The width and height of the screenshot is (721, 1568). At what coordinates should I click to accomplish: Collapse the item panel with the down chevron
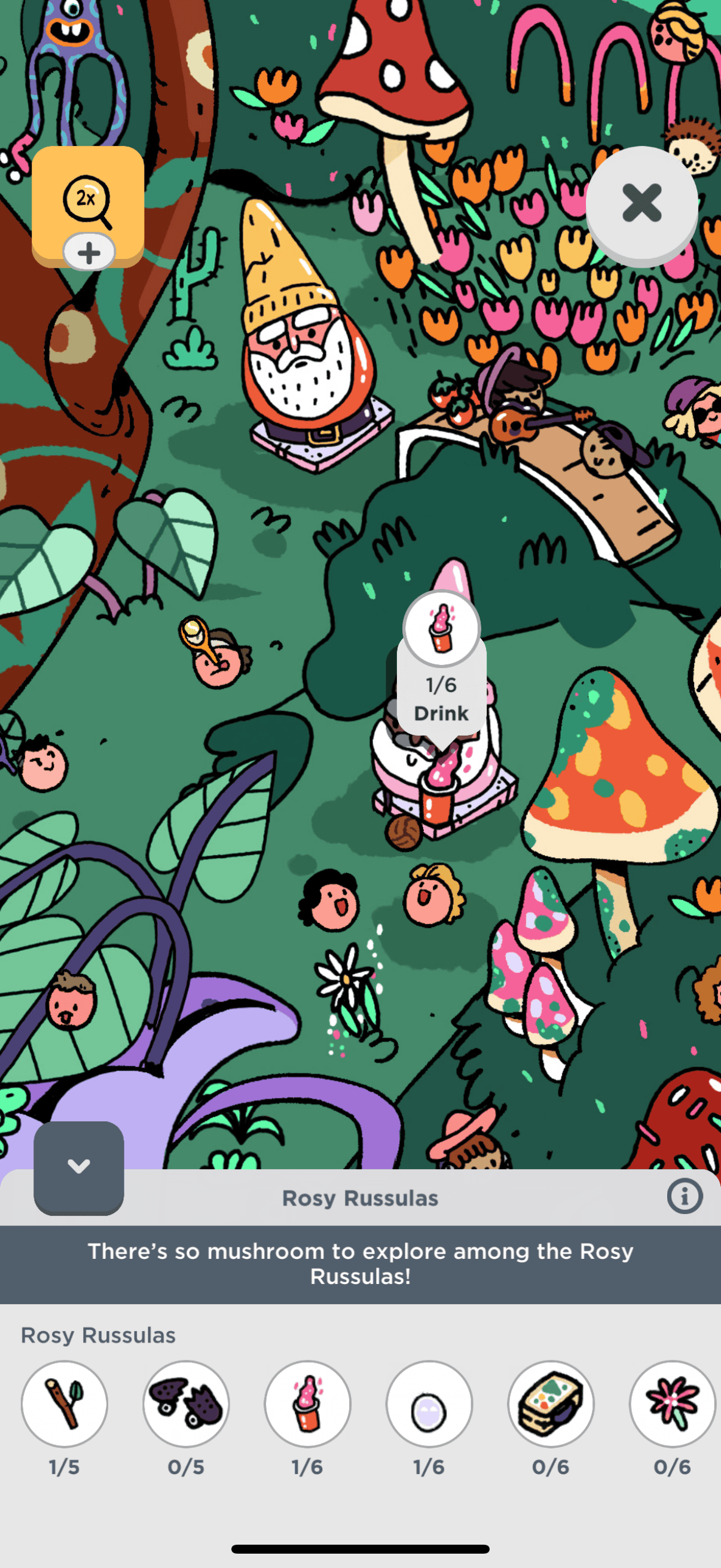pyautogui.click(x=78, y=1167)
